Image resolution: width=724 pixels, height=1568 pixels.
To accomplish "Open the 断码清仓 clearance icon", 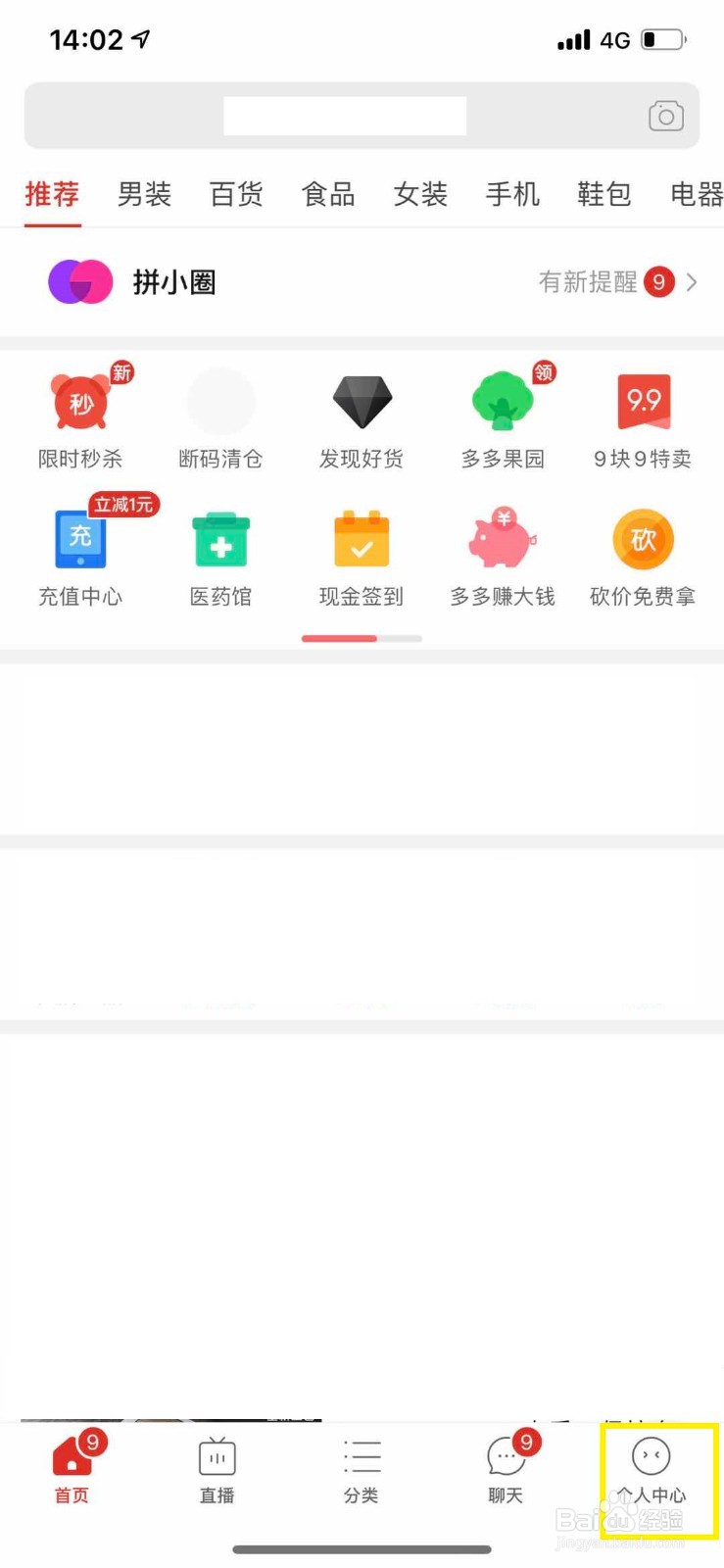I will click(x=220, y=402).
